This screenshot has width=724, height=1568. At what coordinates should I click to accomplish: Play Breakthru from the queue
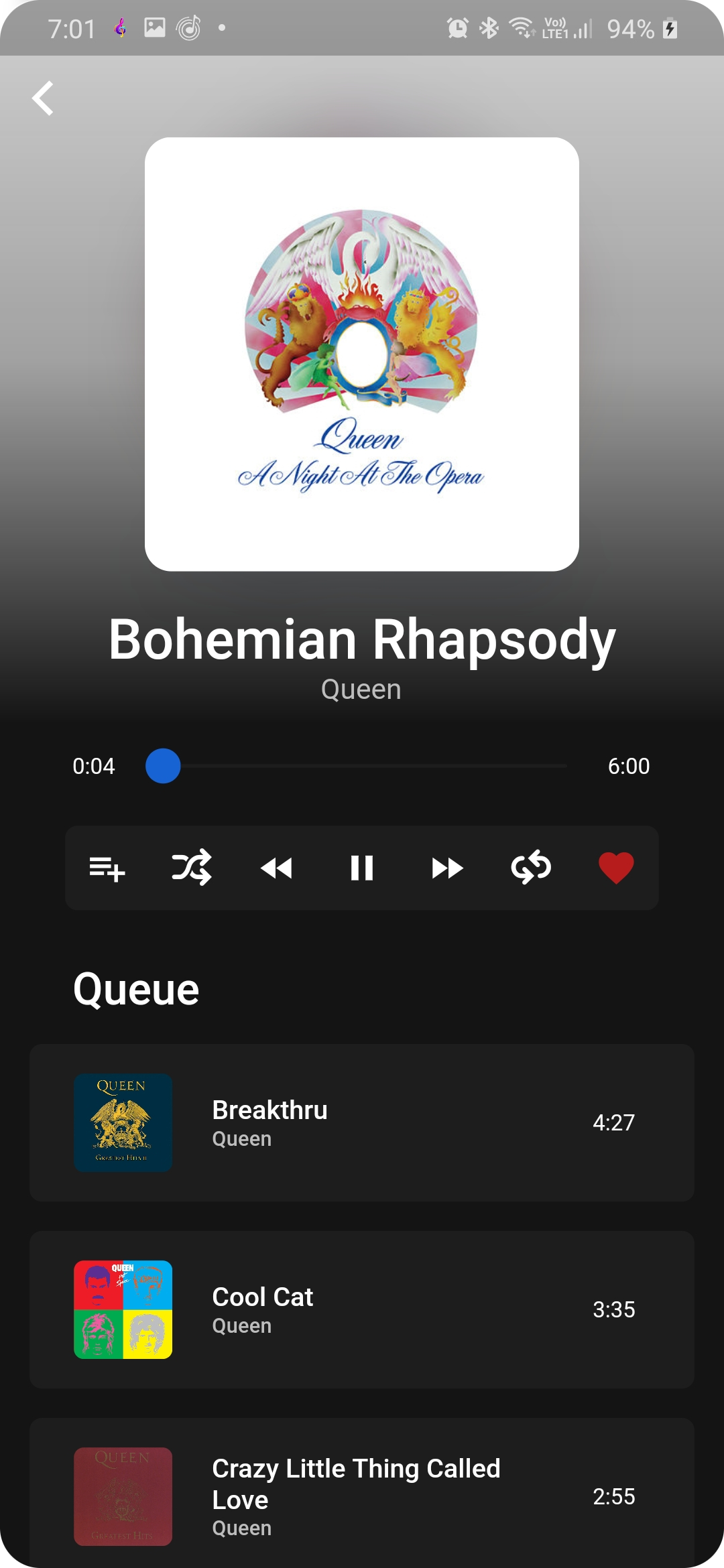click(x=362, y=1122)
